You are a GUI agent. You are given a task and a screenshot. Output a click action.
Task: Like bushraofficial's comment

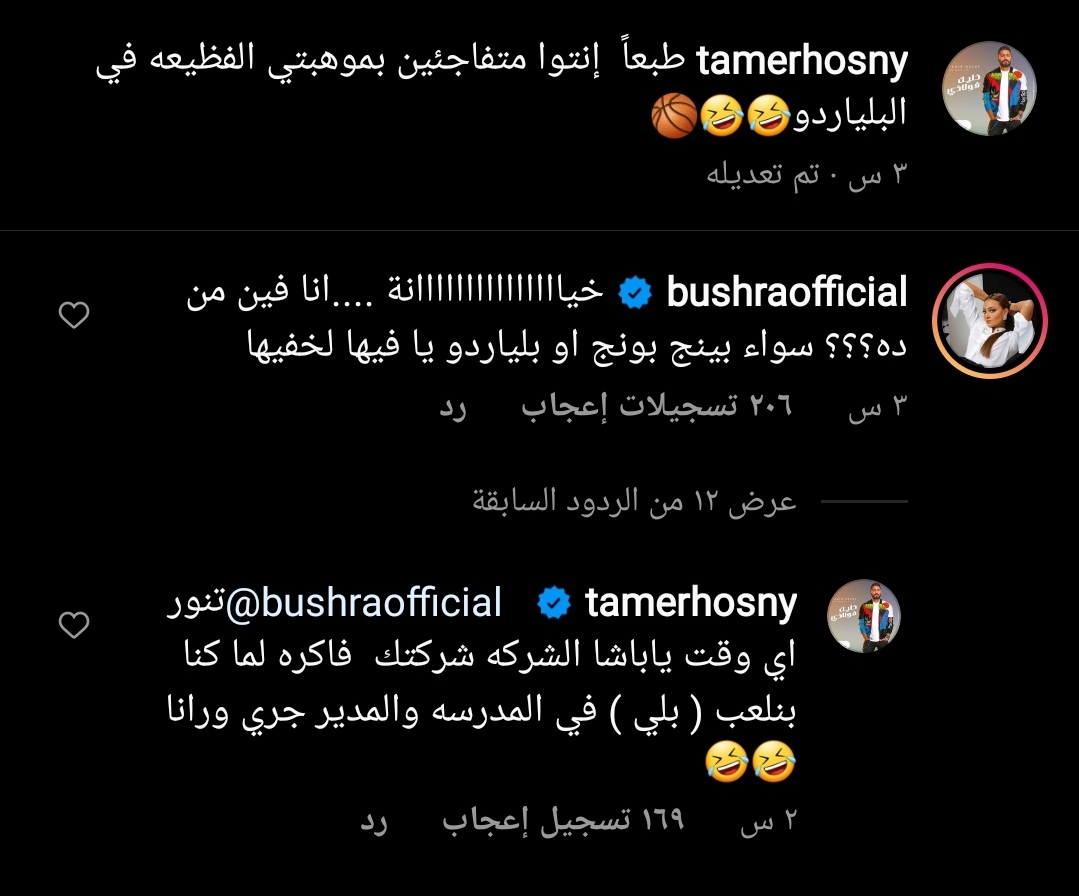(x=74, y=316)
